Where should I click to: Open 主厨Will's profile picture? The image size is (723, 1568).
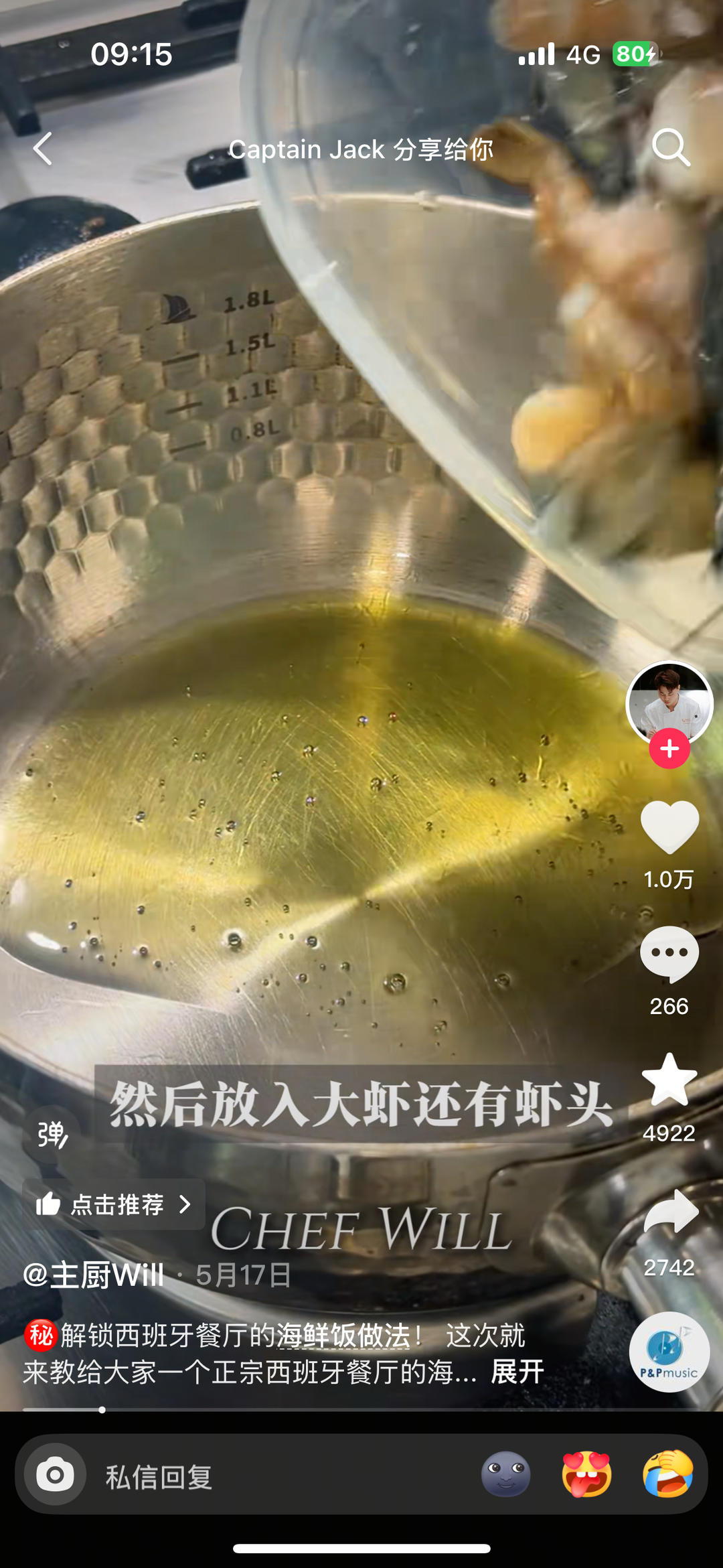(669, 702)
